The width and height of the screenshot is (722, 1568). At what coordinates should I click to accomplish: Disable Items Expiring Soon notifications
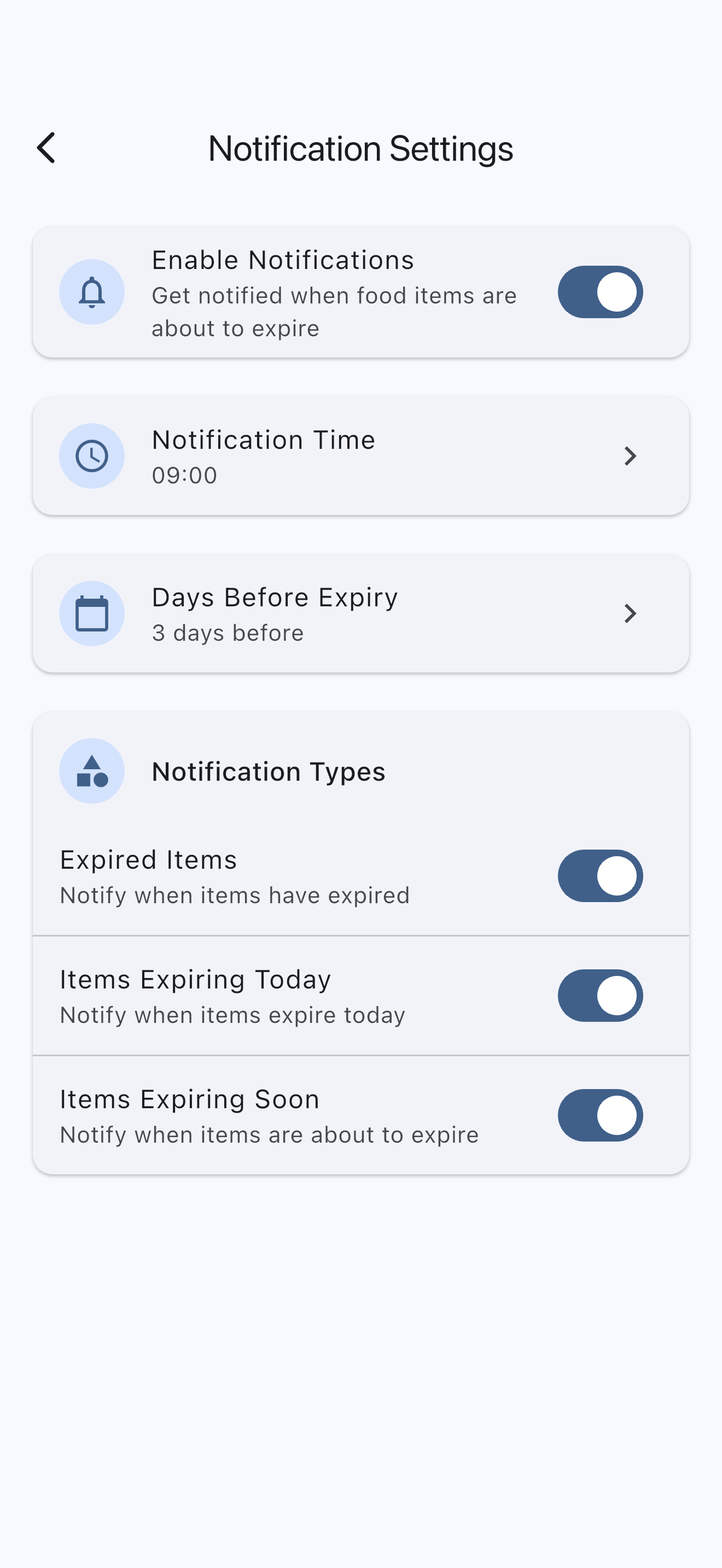600,1115
